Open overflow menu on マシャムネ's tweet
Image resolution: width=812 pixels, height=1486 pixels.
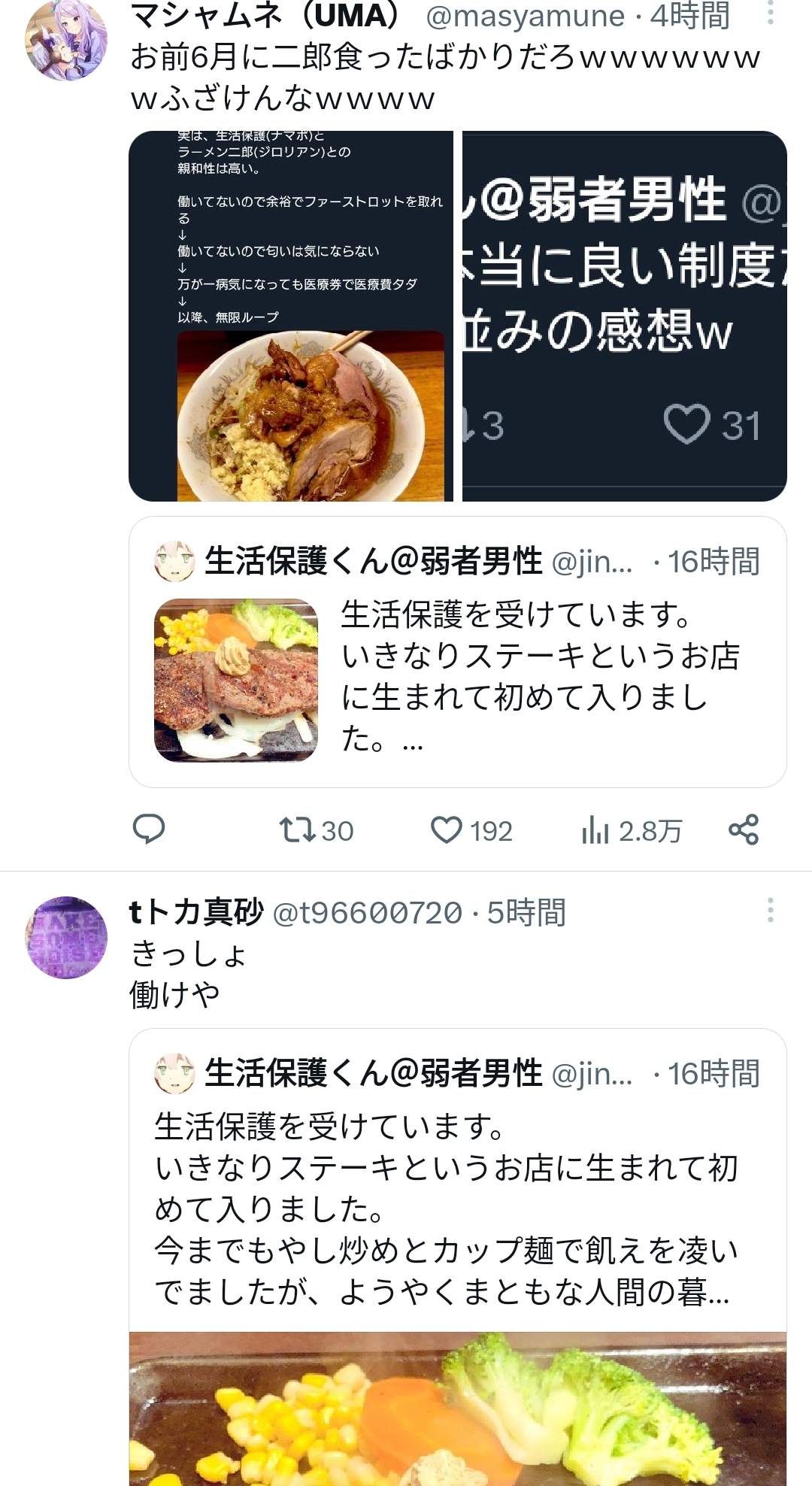[x=770, y=13]
